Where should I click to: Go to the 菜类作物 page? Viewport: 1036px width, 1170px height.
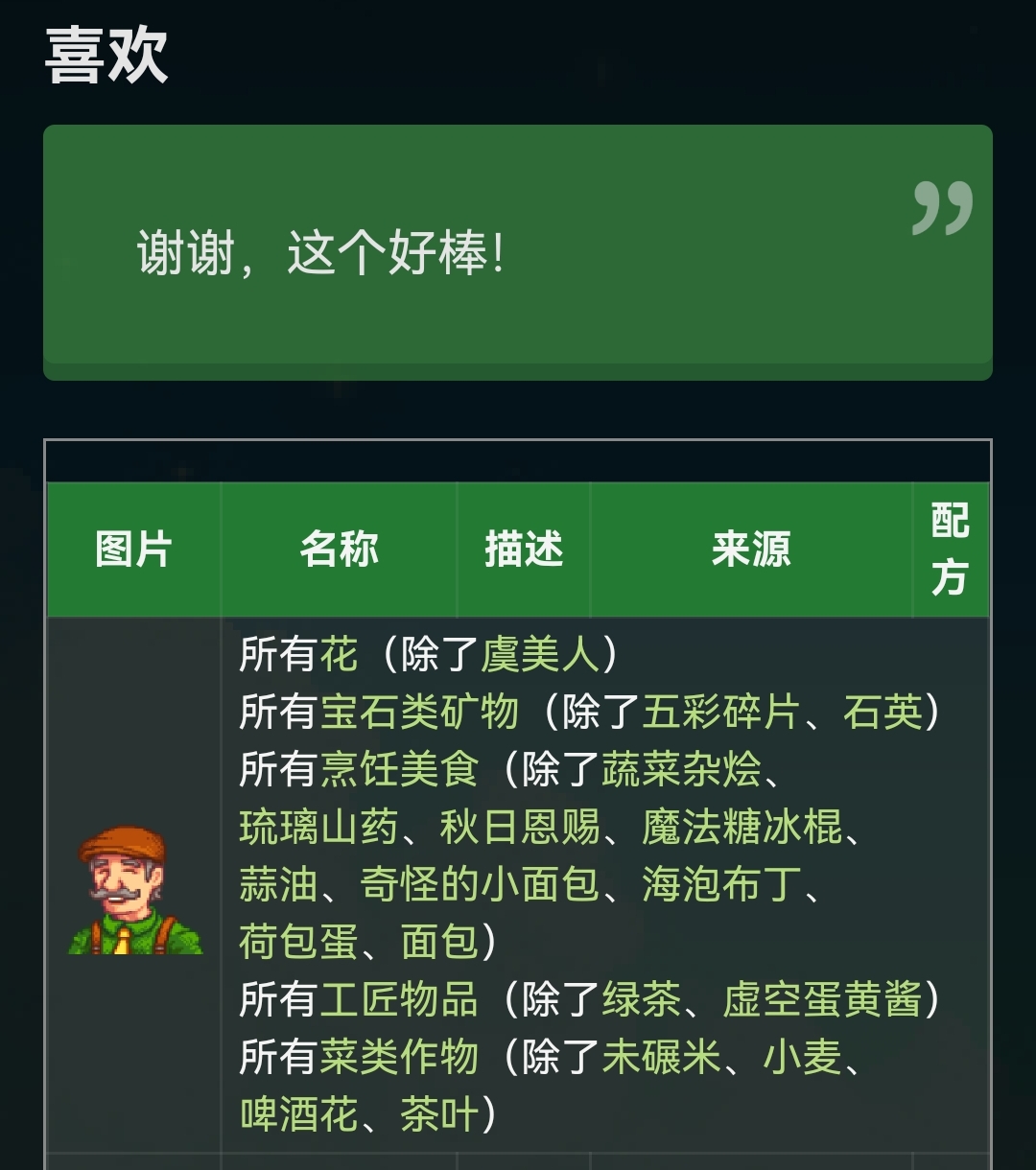[399, 1058]
